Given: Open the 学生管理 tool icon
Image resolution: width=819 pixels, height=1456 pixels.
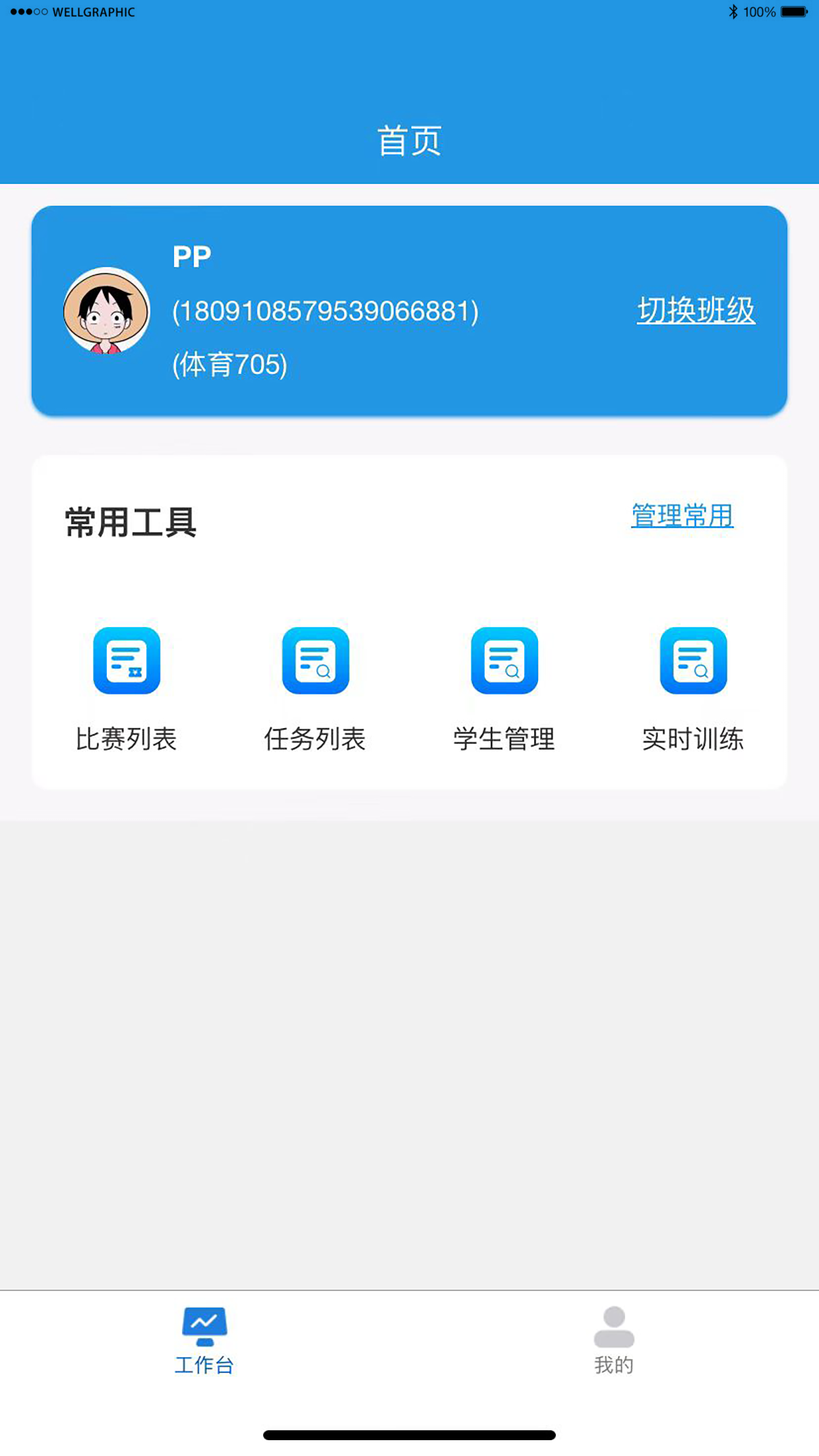Looking at the screenshot, I should [504, 661].
